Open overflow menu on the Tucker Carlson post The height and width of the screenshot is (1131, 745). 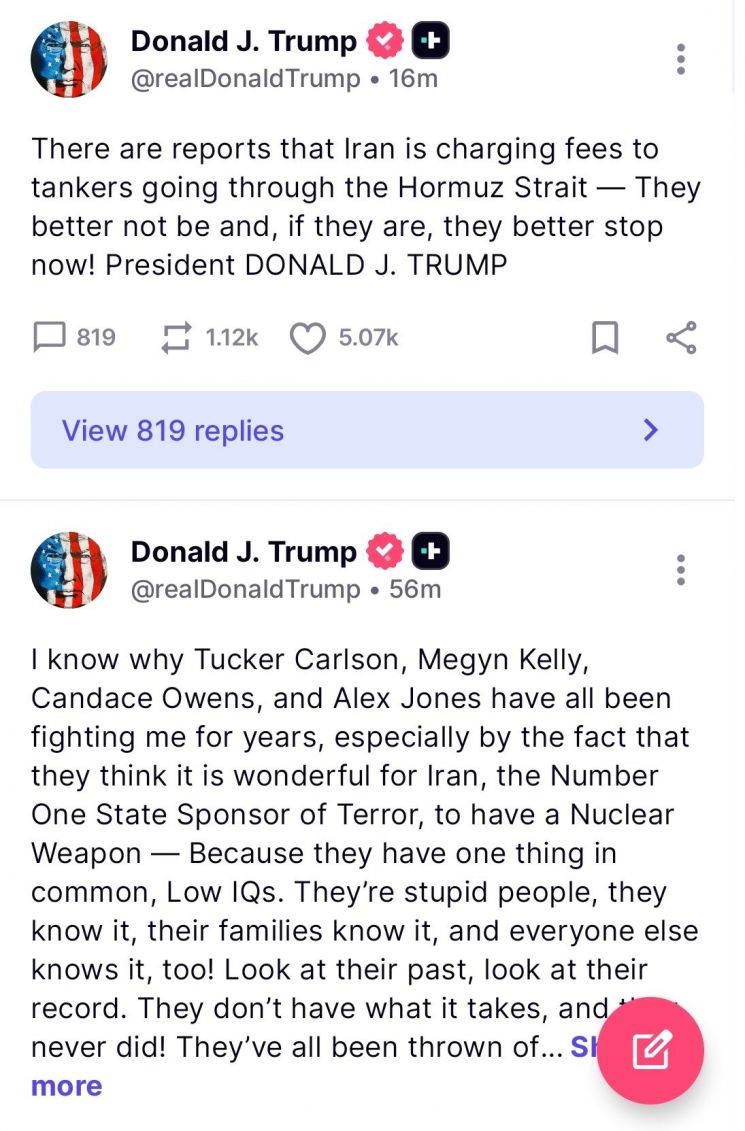tap(681, 569)
